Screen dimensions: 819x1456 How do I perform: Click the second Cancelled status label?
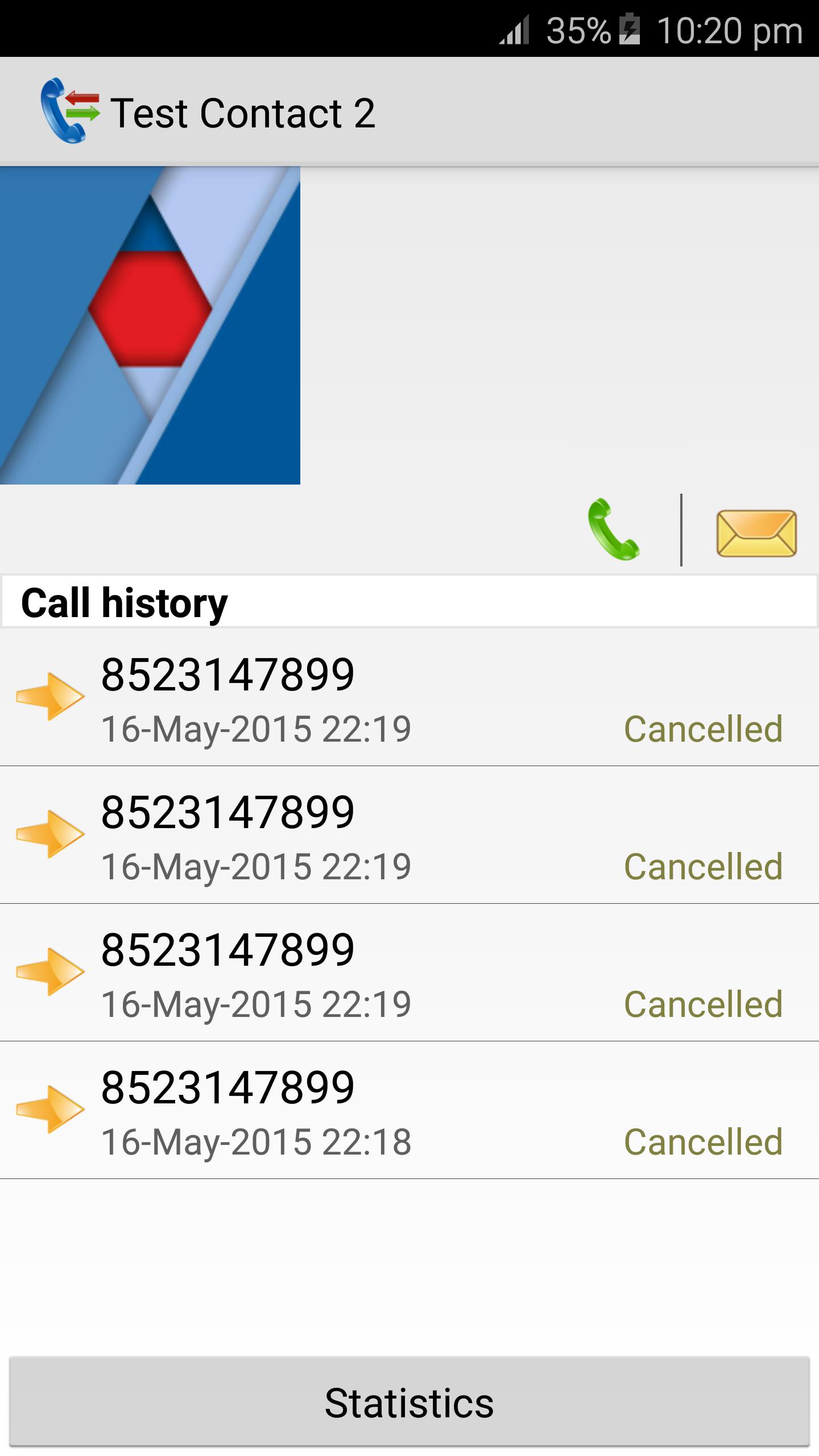704,867
